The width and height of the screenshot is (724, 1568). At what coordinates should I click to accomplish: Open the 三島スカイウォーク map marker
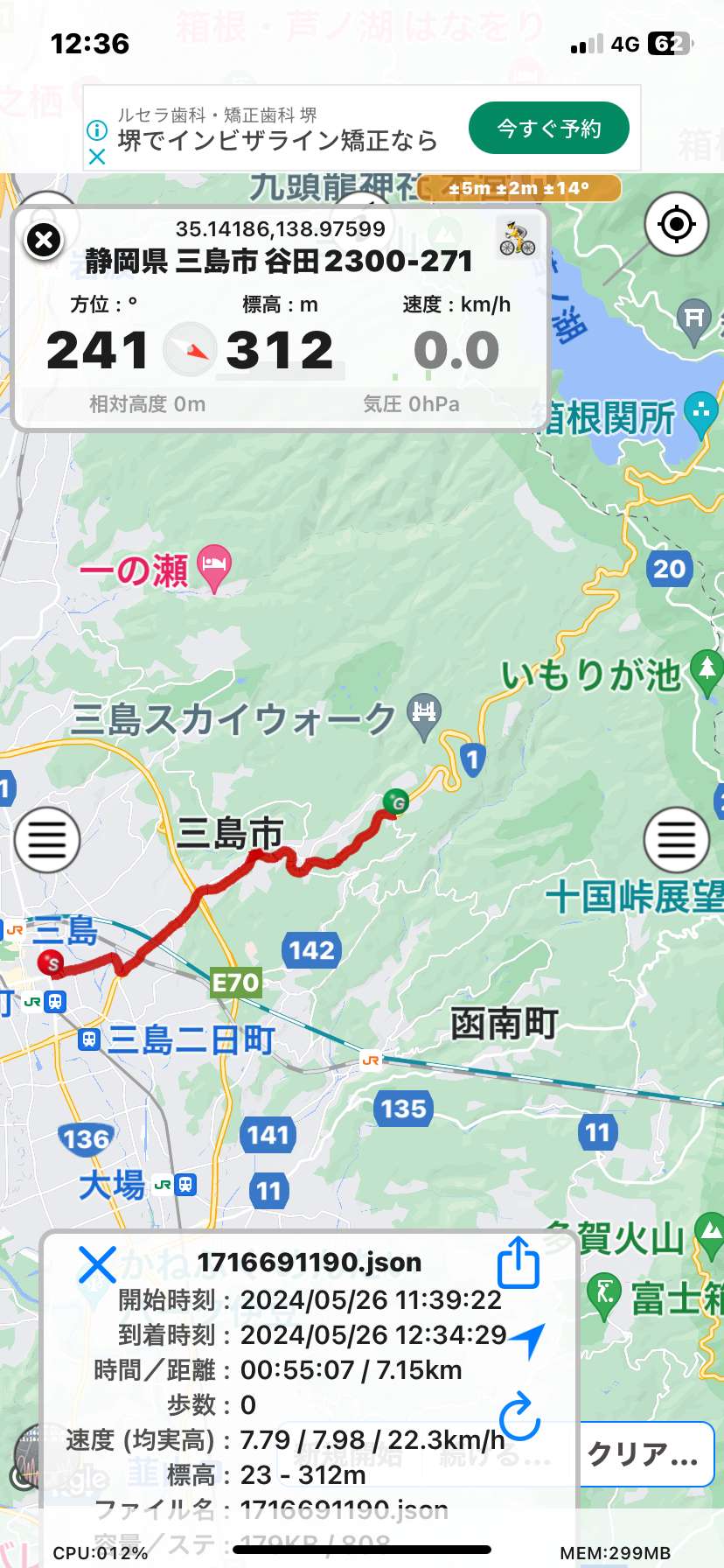point(425,714)
